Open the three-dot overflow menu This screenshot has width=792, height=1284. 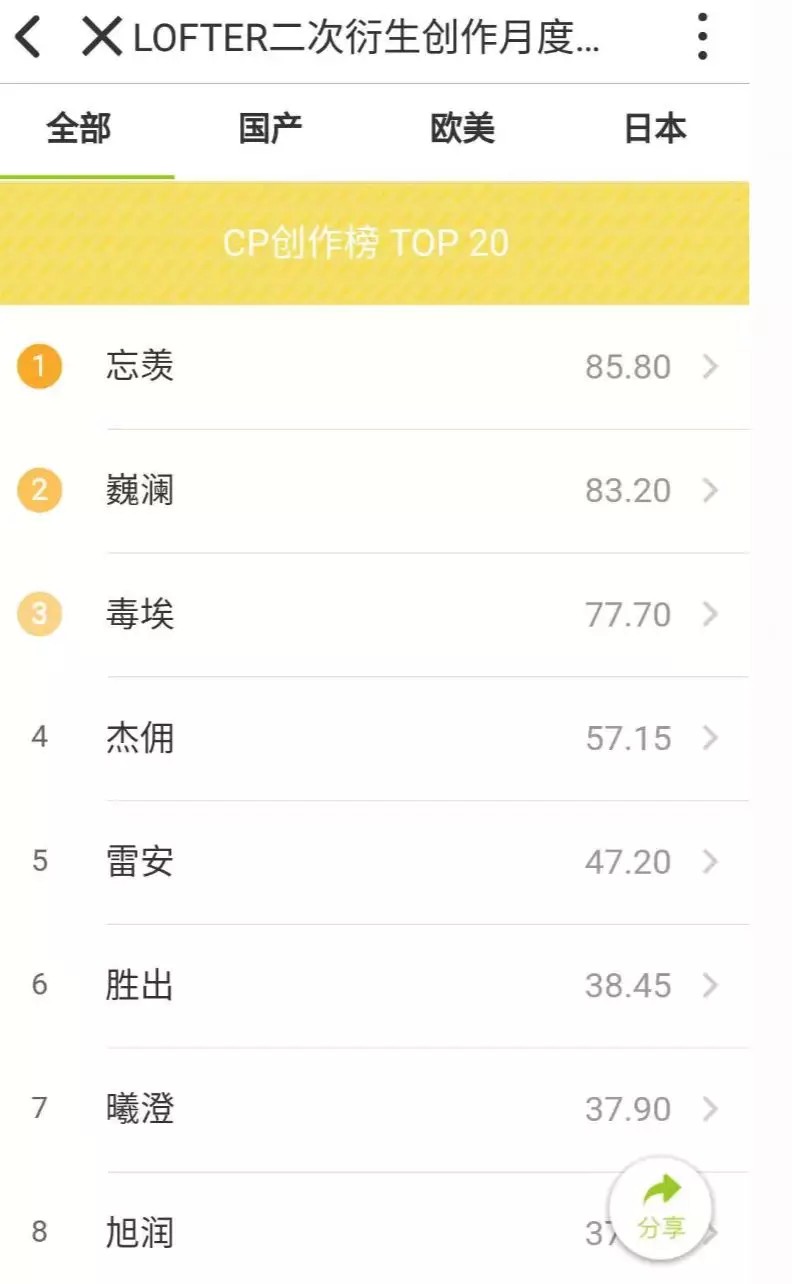(703, 38)
